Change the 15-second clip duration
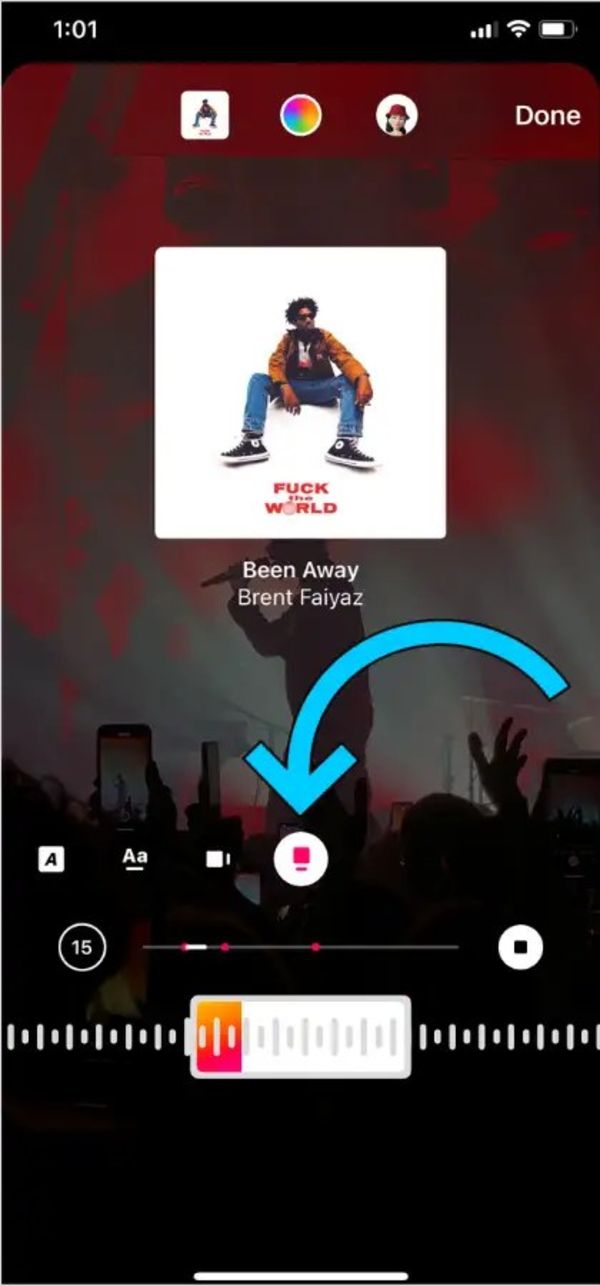This screenshot has width=600, height=1286. click(x=82, y=946)
